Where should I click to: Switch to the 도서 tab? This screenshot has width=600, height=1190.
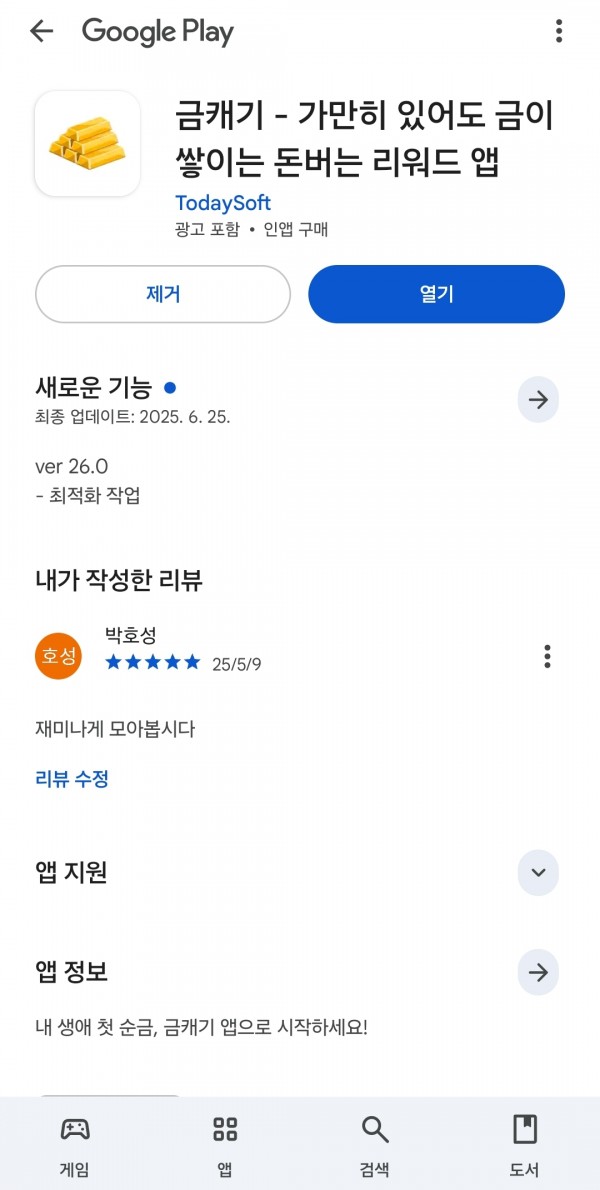tap(525, 1145)
